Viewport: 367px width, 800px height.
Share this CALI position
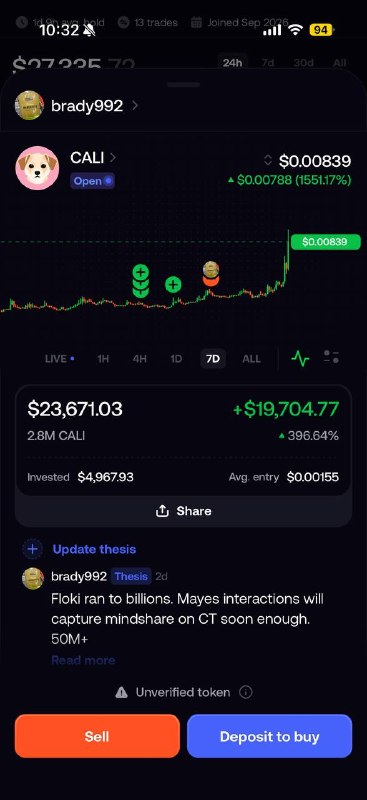(184, 511)
